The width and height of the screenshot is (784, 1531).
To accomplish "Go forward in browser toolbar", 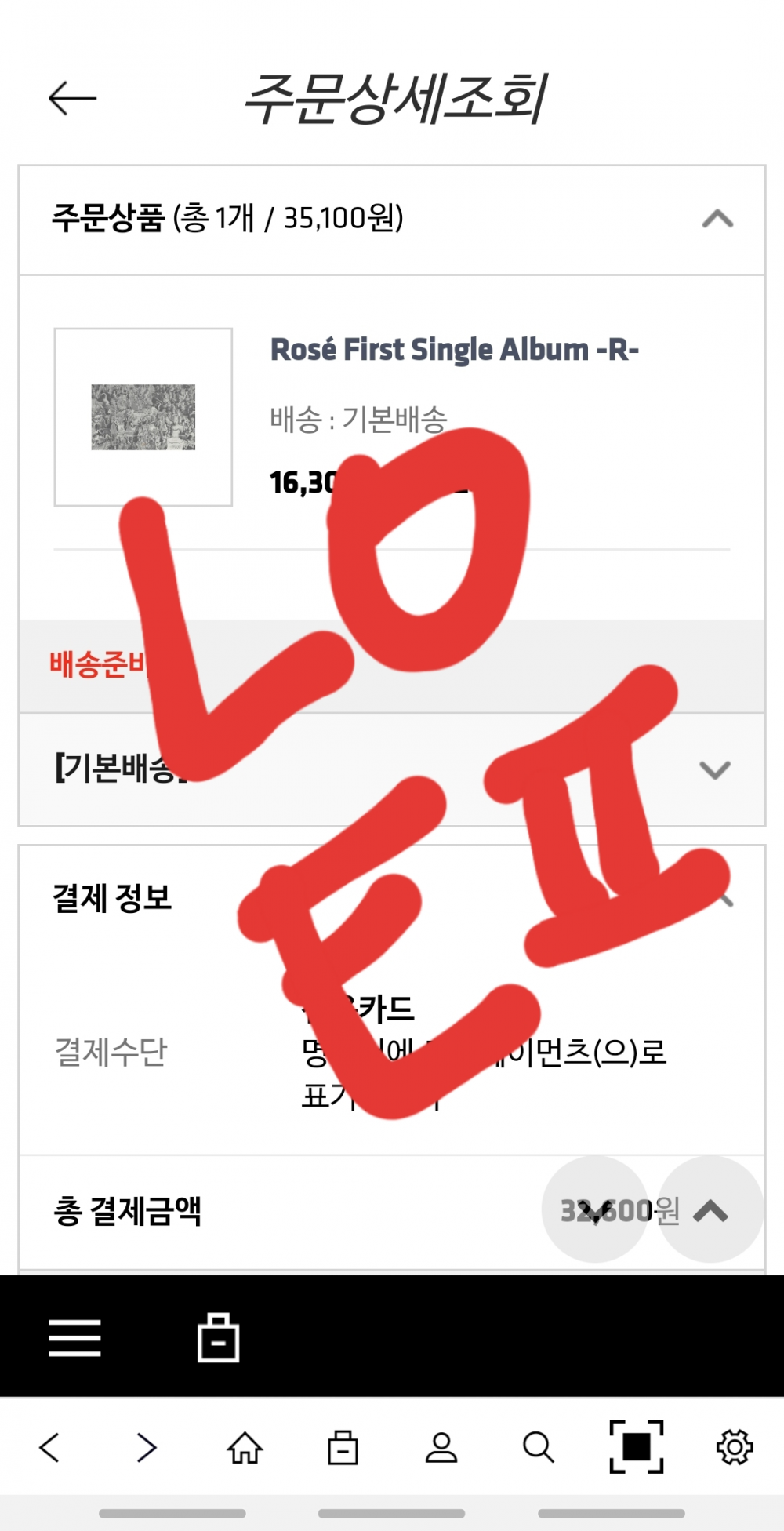I will (147, 1447).
